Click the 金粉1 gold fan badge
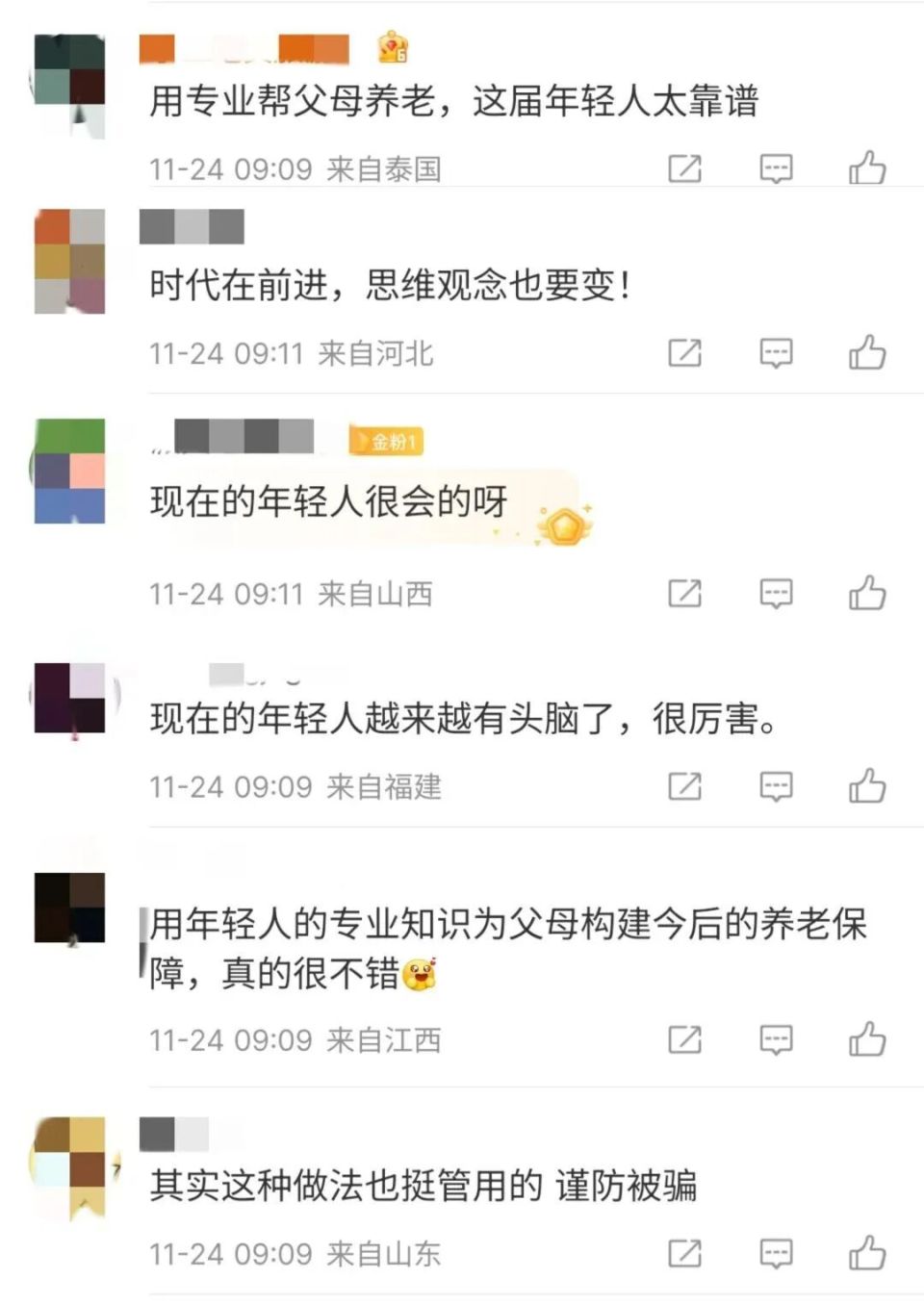 click(x=387, y=439)
